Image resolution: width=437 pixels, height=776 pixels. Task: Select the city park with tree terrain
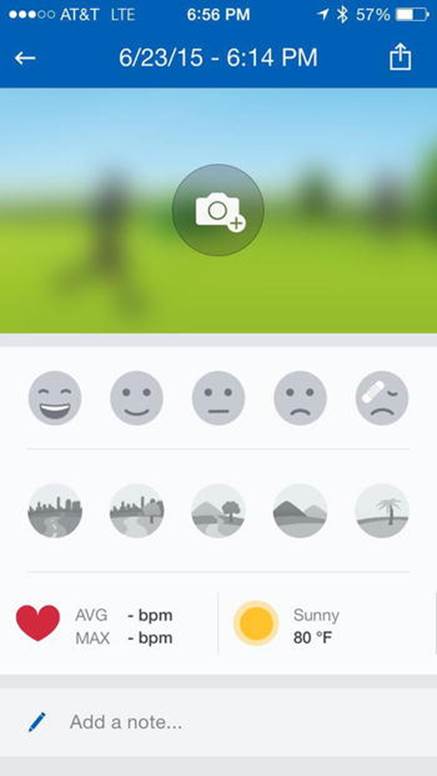pos(137,511)
